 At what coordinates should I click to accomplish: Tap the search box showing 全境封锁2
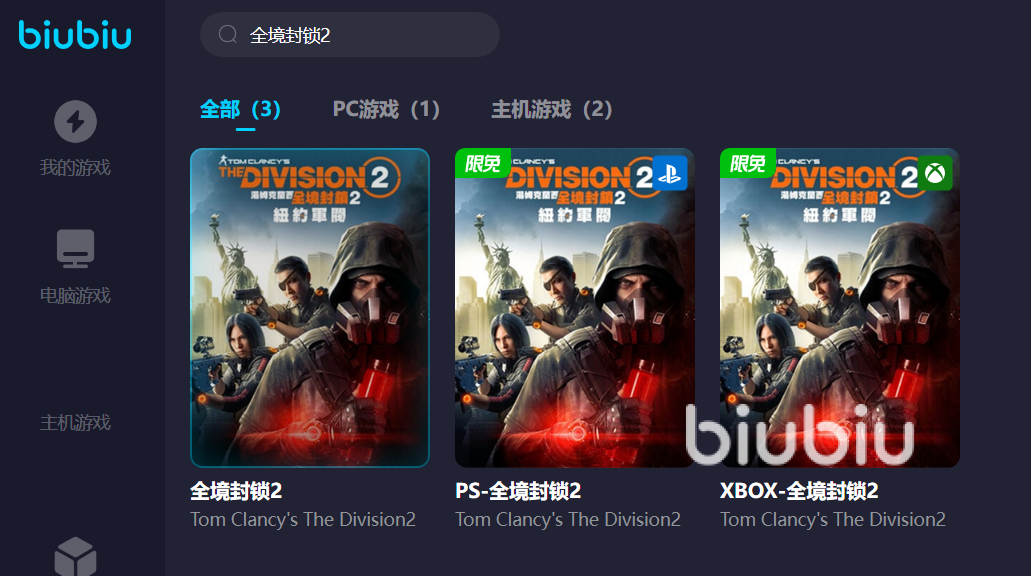click(350, 35)
